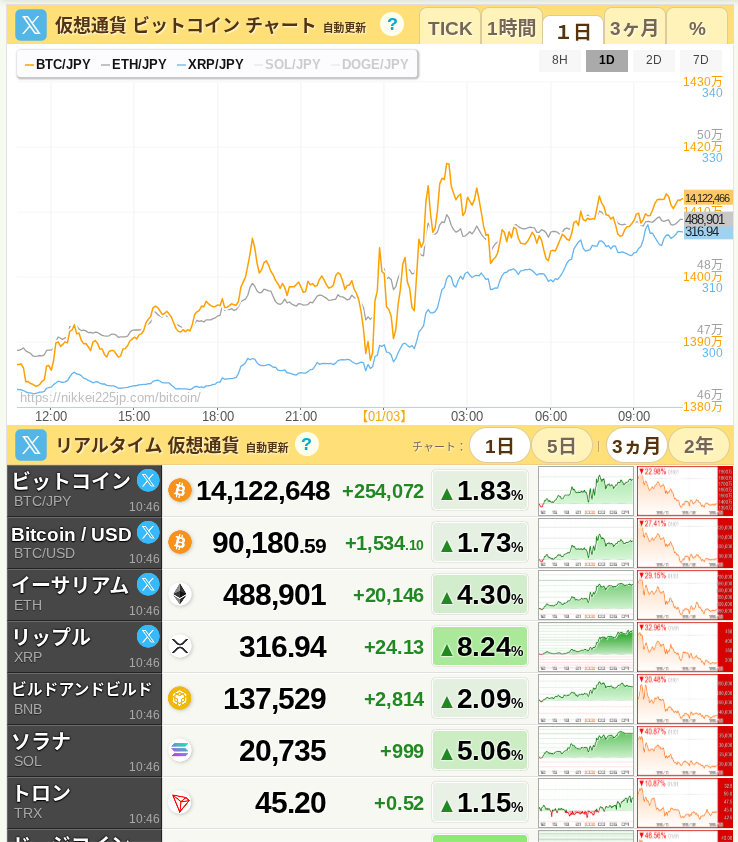Viewport: 738px width, 842px height.
Task: Open the help icon beside 自動更新 in header
Action: [392, 24]
